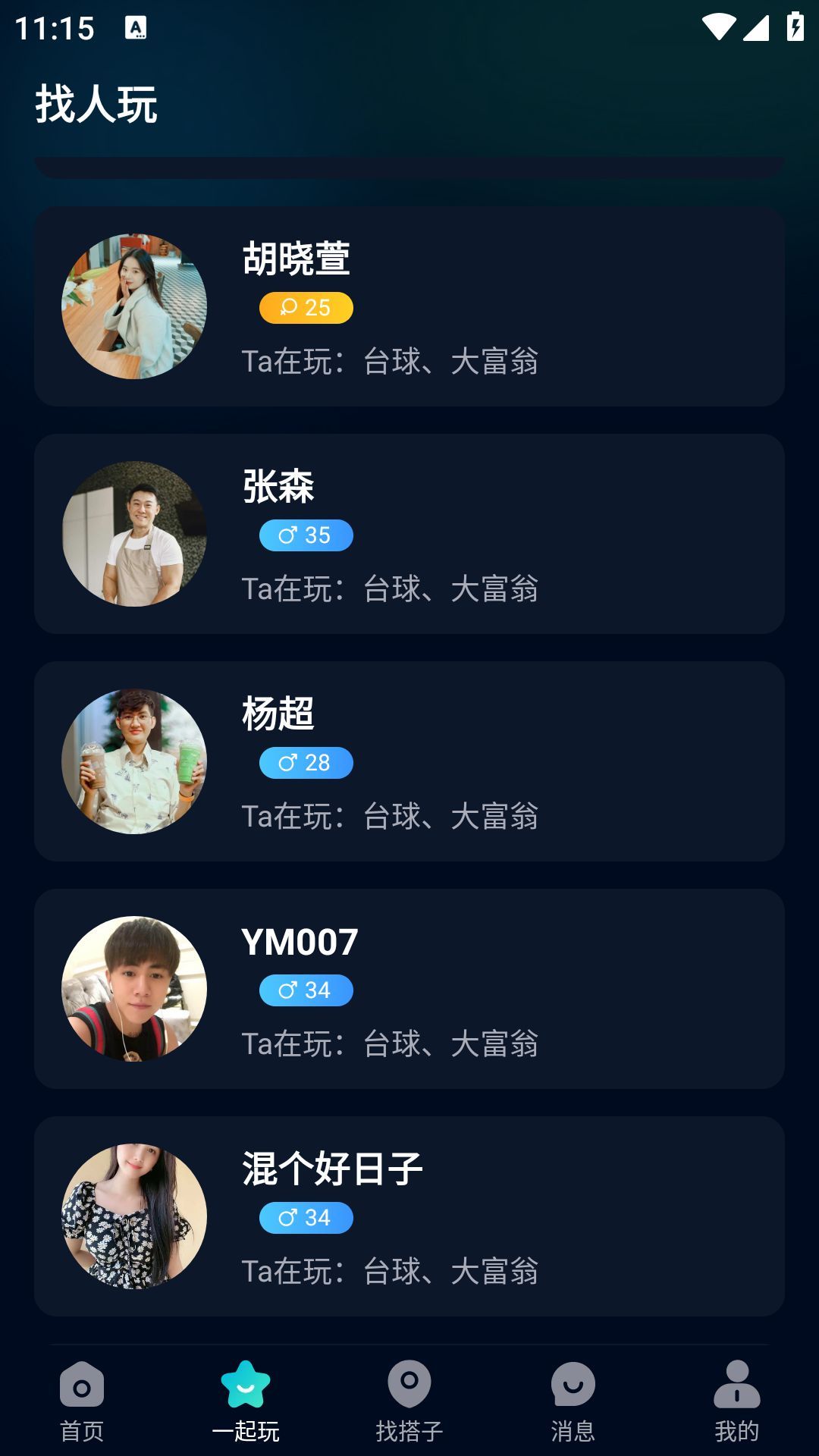The image size is (819, 1456).
Task: Click the male age badge on YM007's card
Action: (306, 991)
